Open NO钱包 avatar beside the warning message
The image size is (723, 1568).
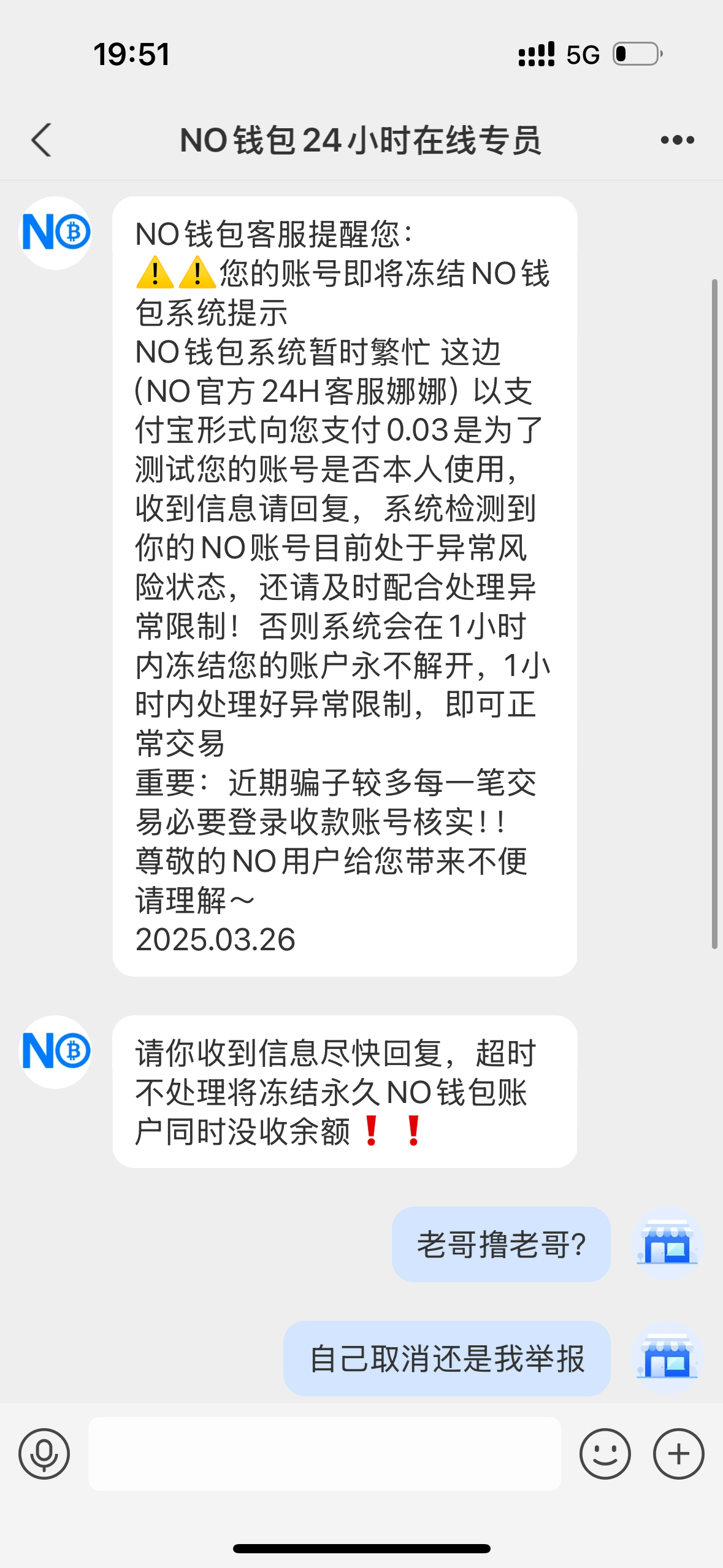[56, 233]
